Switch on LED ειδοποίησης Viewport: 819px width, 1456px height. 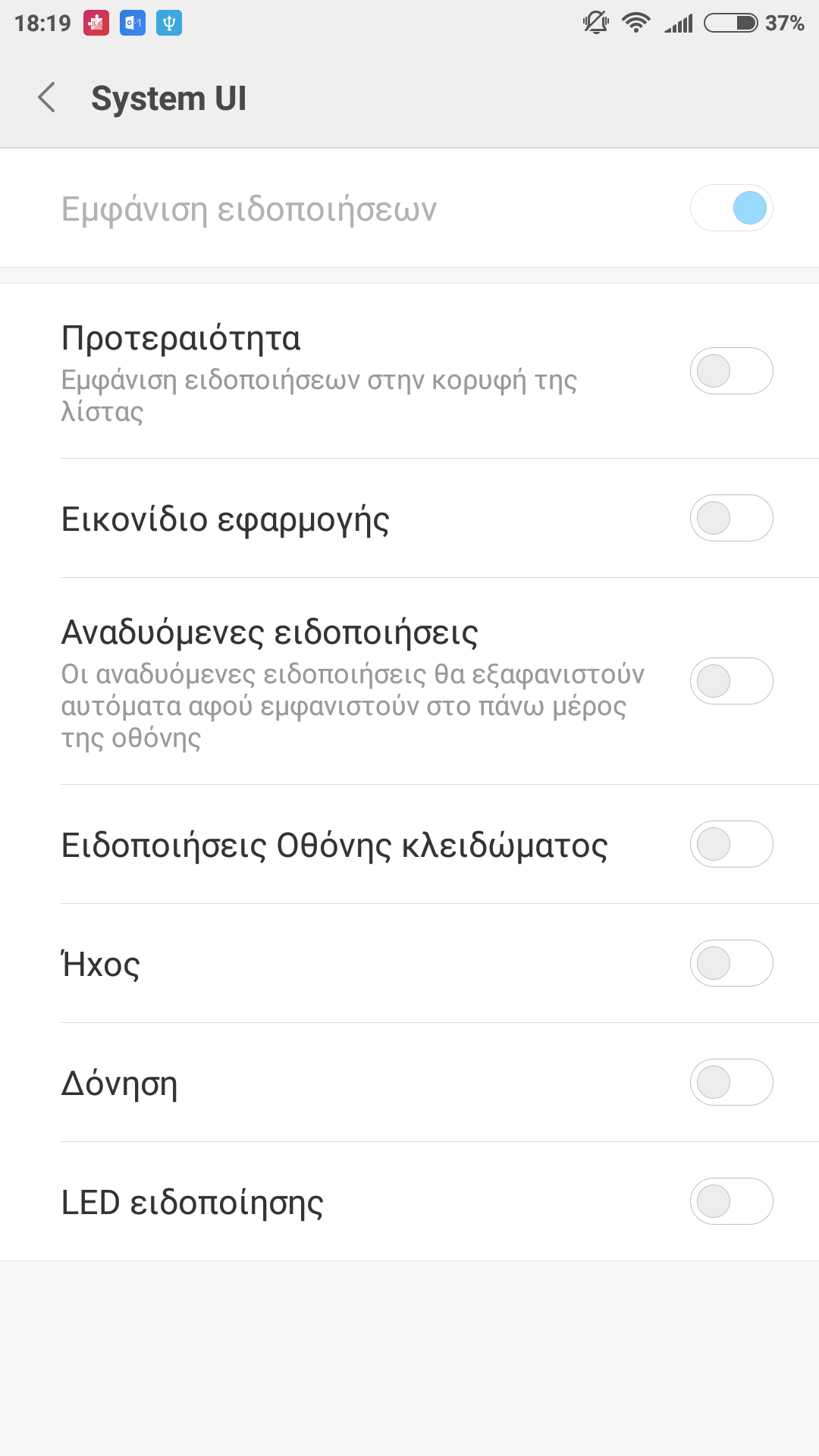(731, 1201)
